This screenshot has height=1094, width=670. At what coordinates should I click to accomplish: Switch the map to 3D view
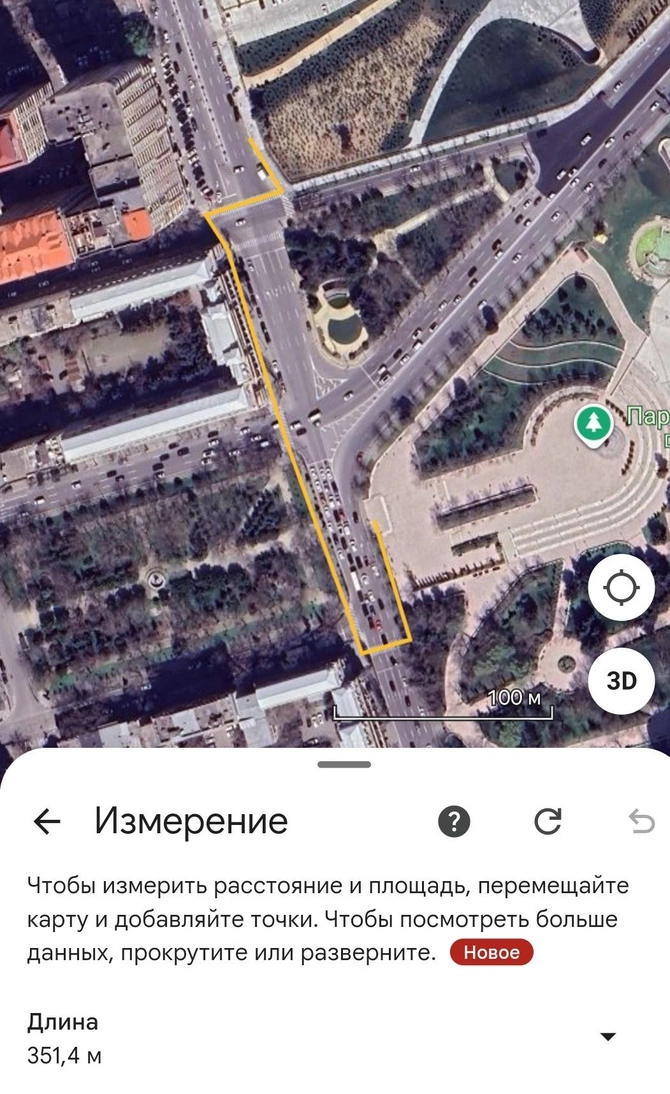tap(621, 681)
